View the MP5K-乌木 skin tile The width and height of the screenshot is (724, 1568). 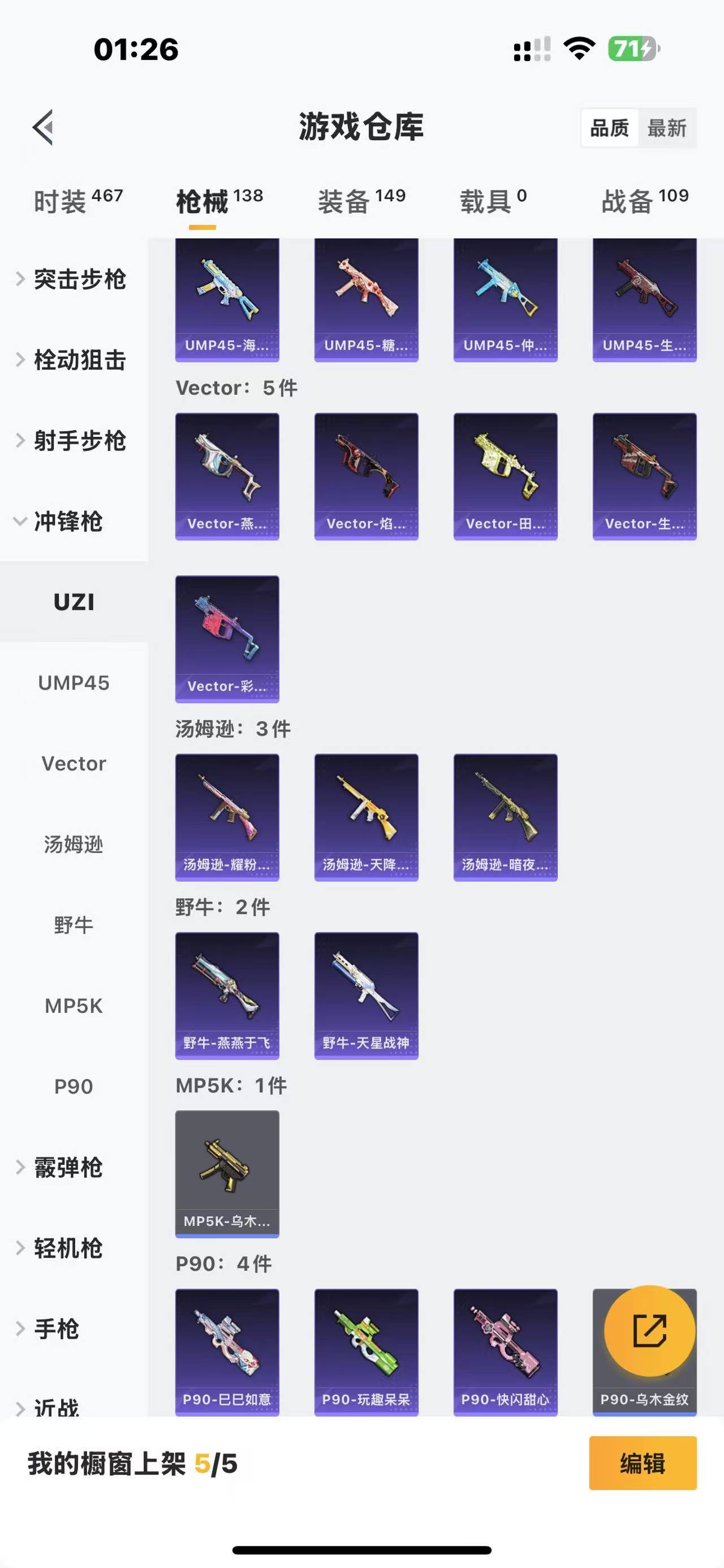[227, 1173]
